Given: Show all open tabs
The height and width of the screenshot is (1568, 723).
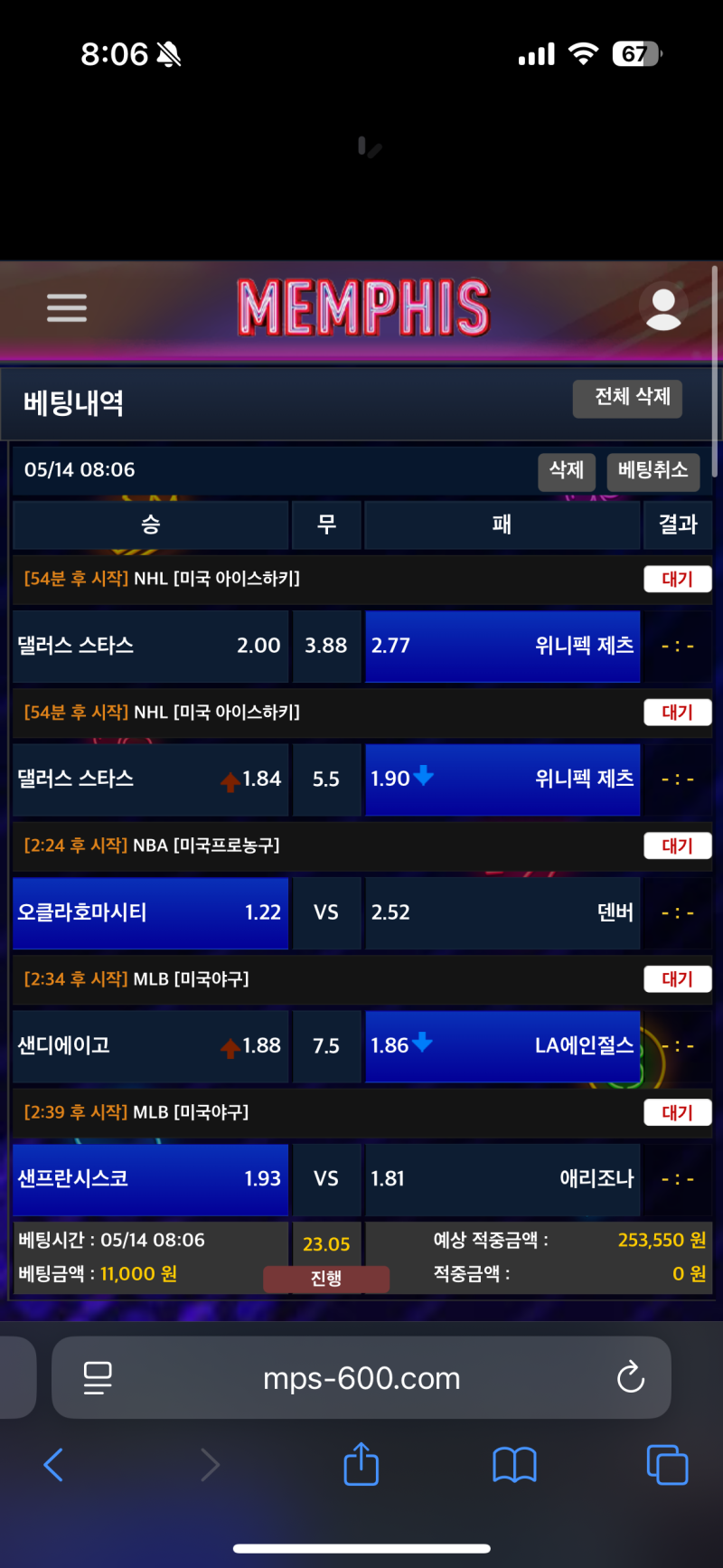Looking at the screenshot, I should click(667, 1464).
